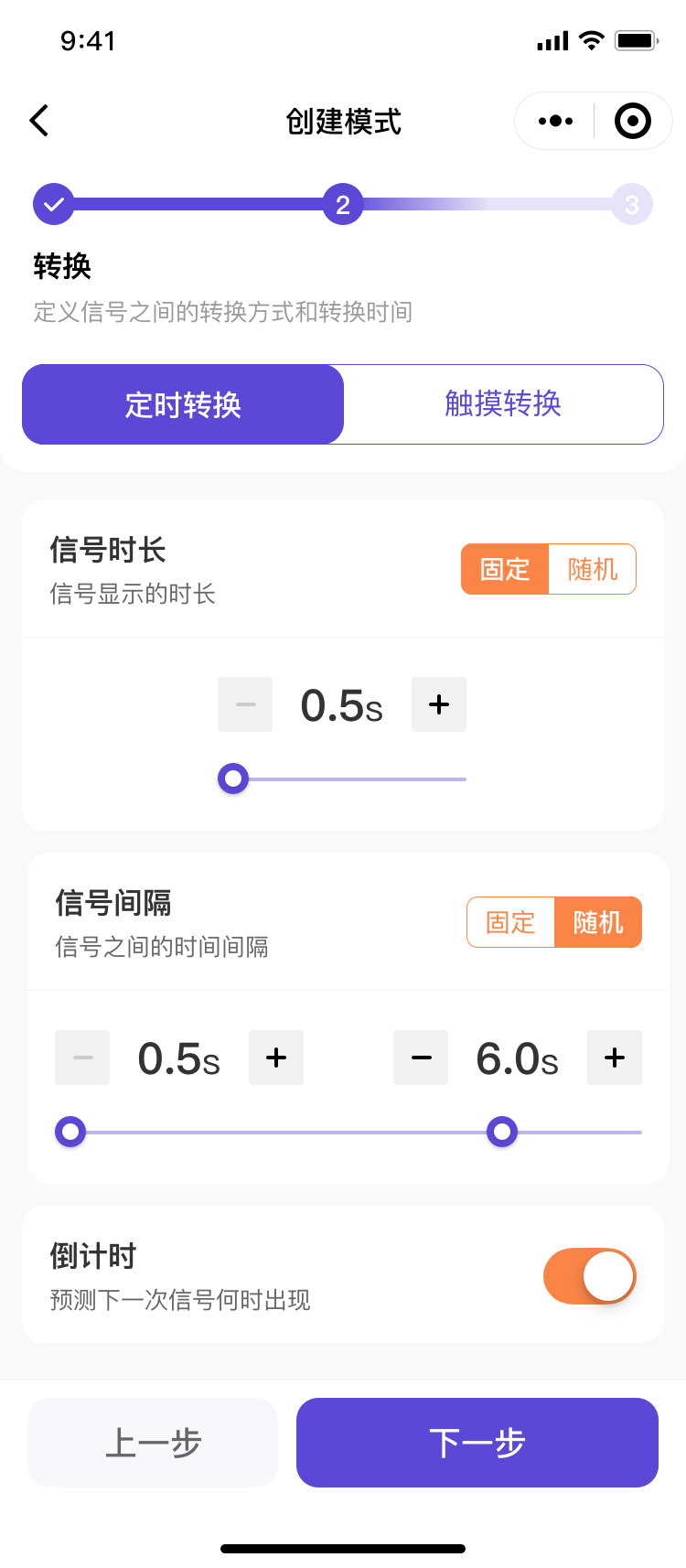This screenshot has width=686, height=1568.
Task: Select the 定时转换 tab
Action: tap(183, 404)
